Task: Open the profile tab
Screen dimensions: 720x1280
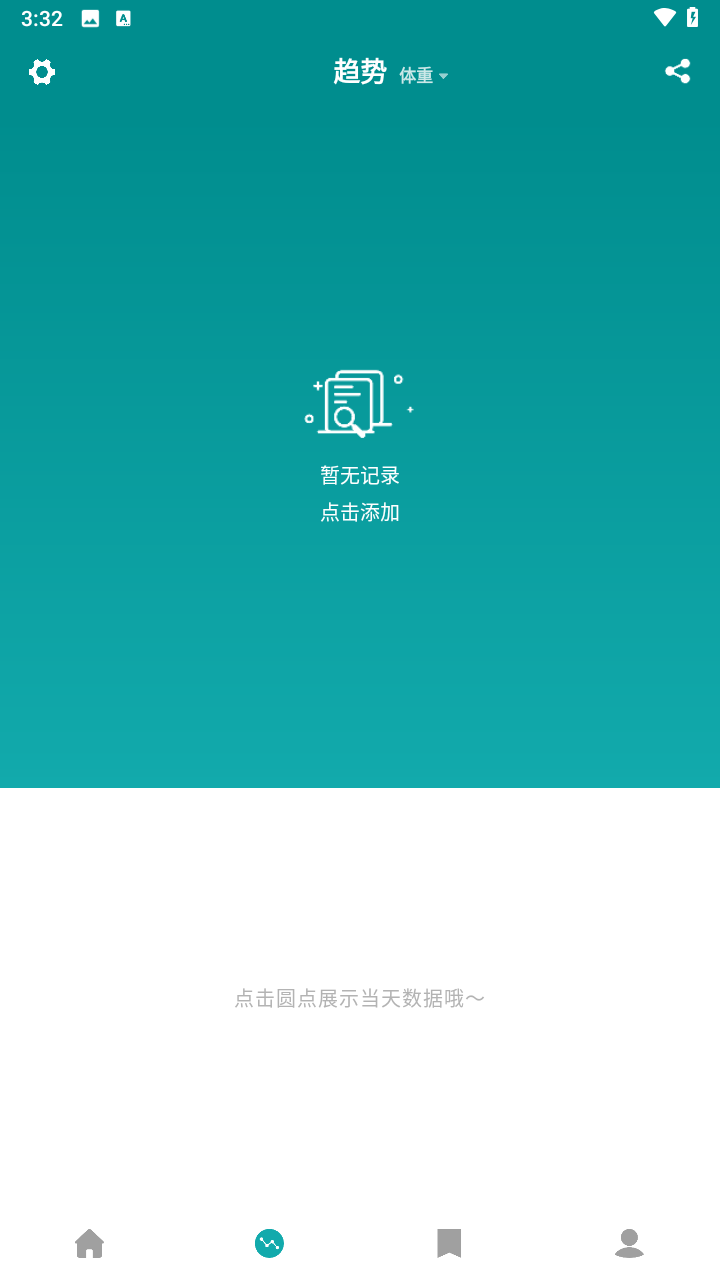Action: tap(629, 1243)
